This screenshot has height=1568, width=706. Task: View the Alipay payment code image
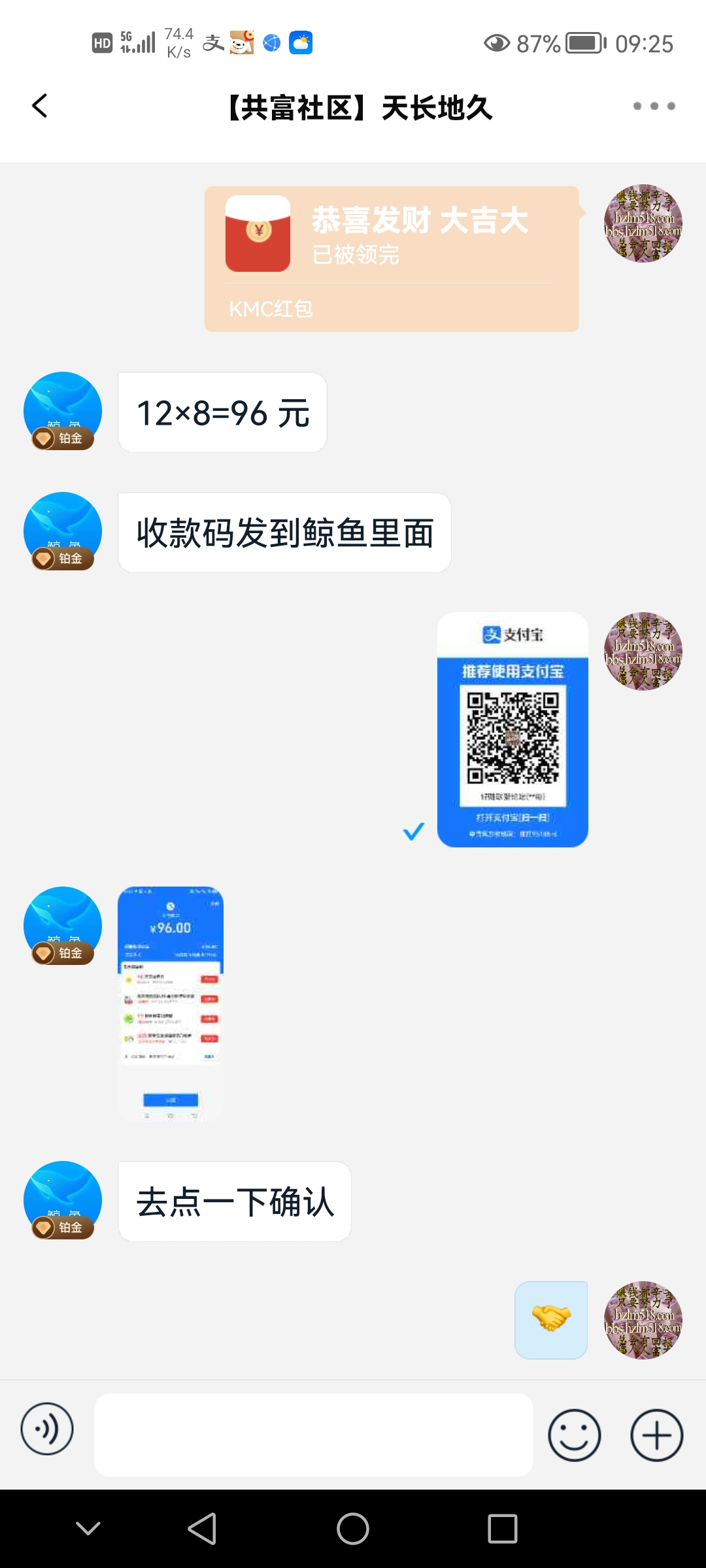tap(513, 729)
